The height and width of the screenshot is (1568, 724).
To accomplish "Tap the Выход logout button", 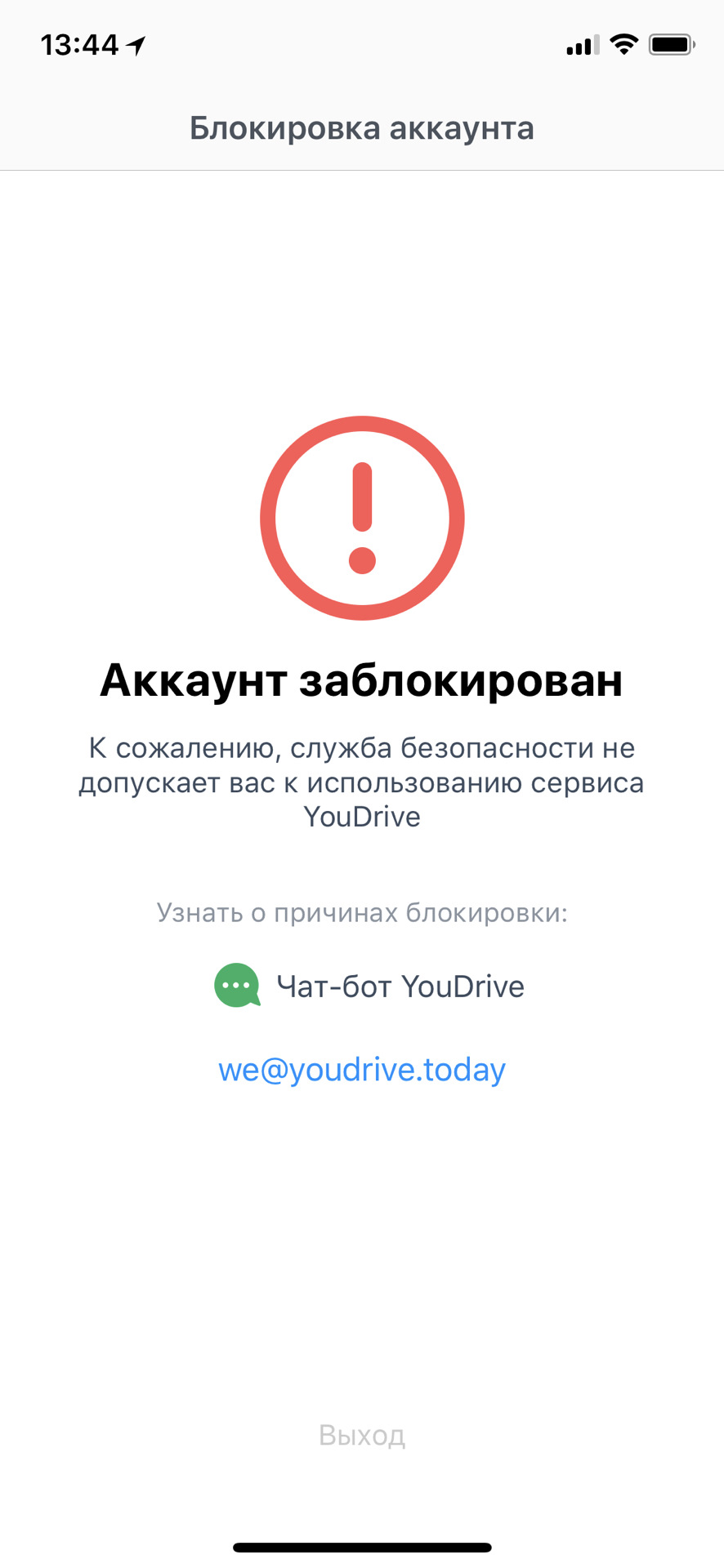I will [x=362, y=1435].
